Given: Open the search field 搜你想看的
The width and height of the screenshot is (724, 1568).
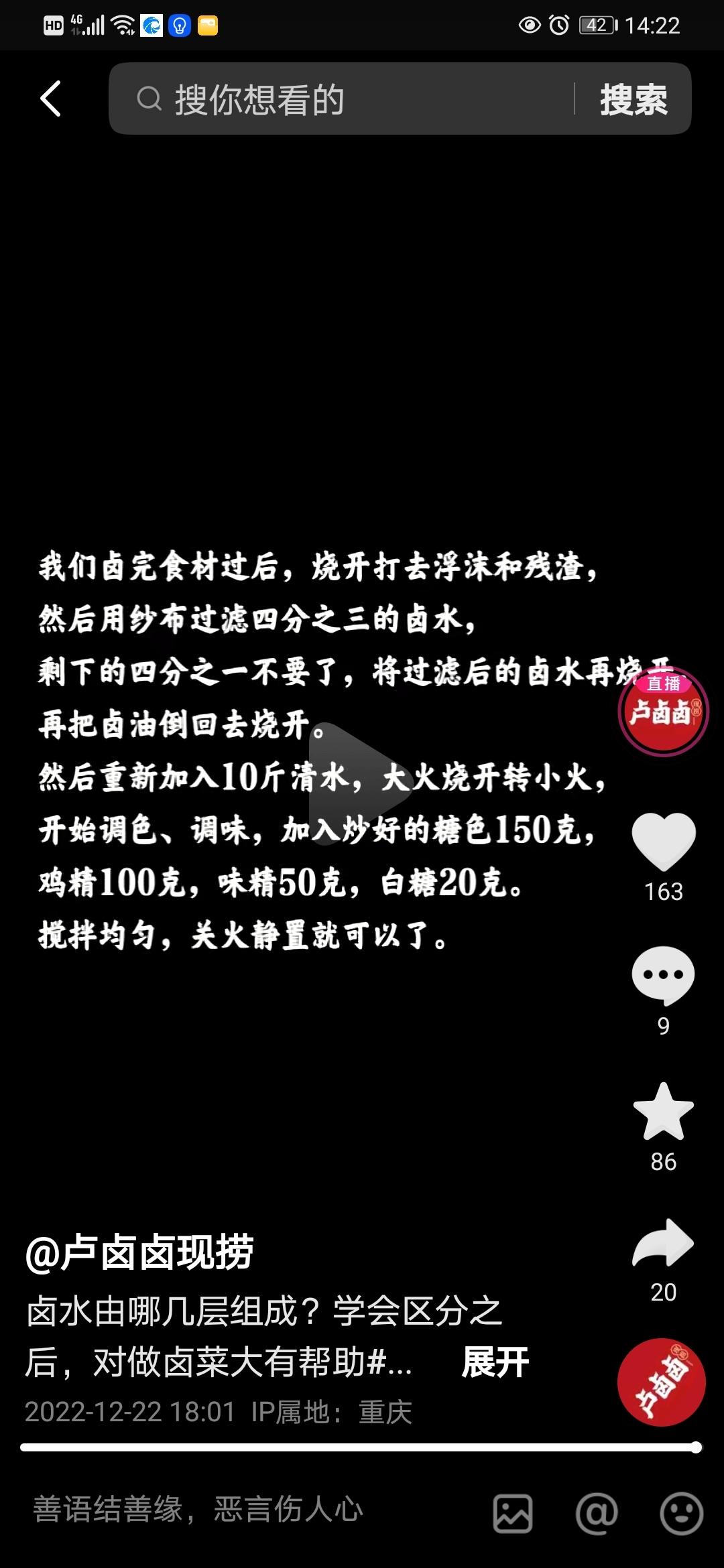Looking at the screenshot, I should (342, 99).
